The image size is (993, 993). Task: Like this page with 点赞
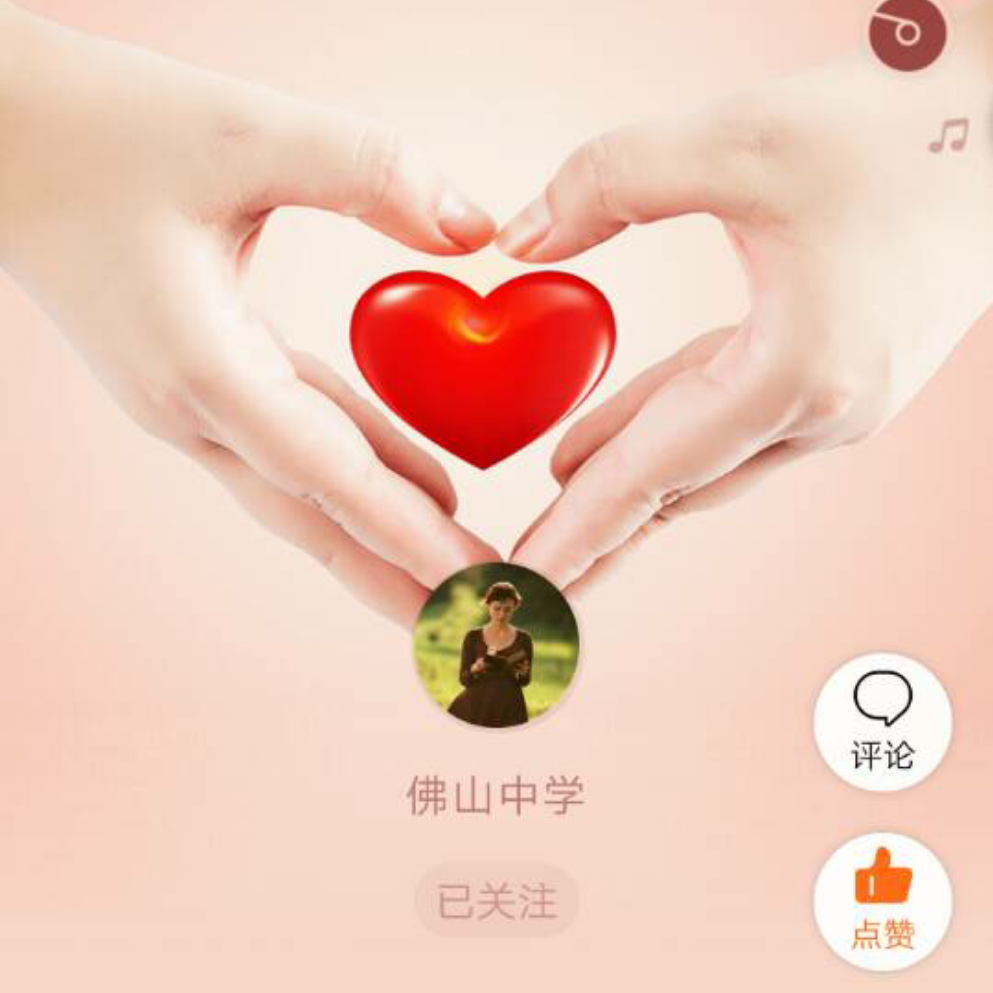pyautogui.click(x=882, y=902)
